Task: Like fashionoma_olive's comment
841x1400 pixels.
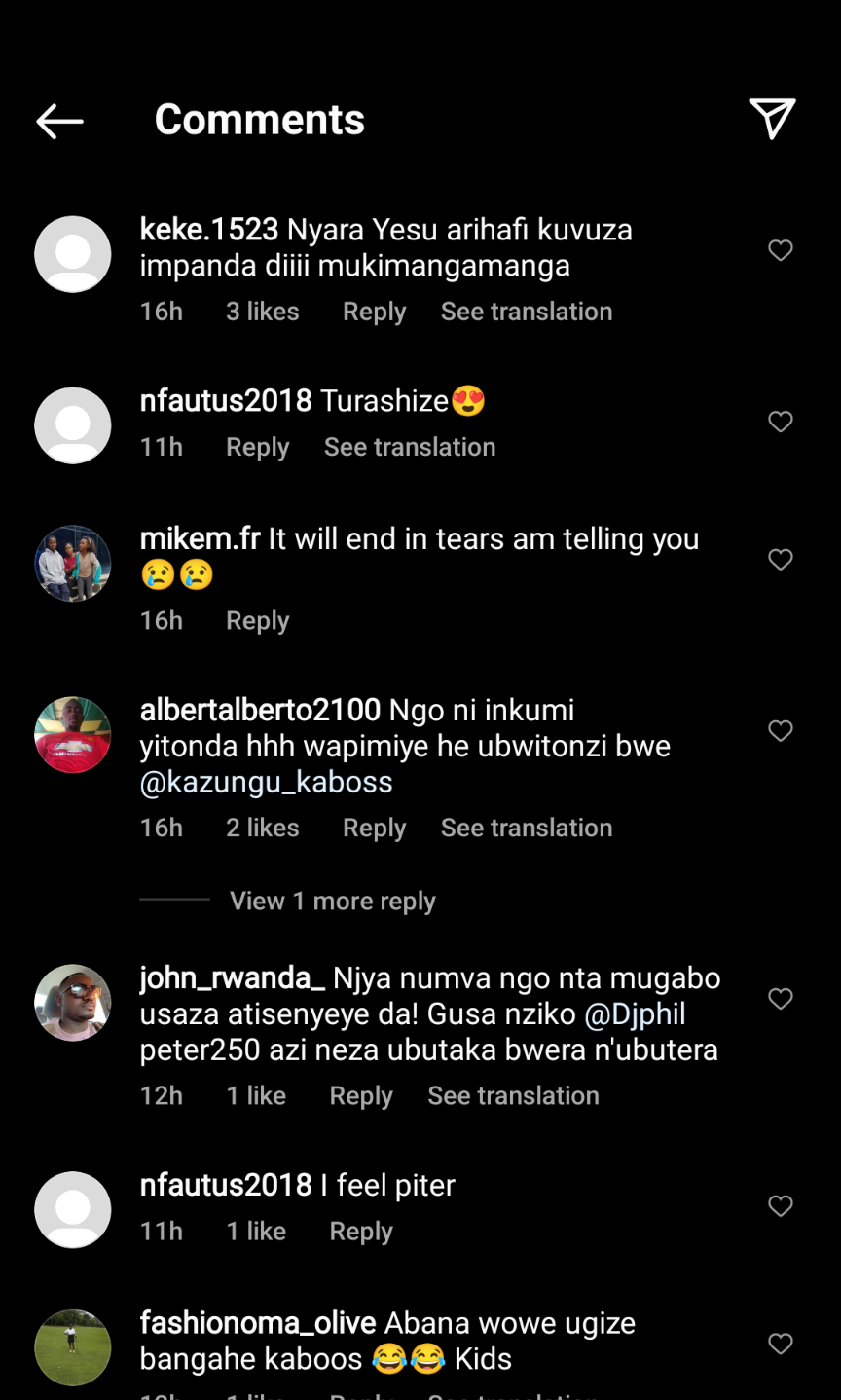Action: [781, 1344]
